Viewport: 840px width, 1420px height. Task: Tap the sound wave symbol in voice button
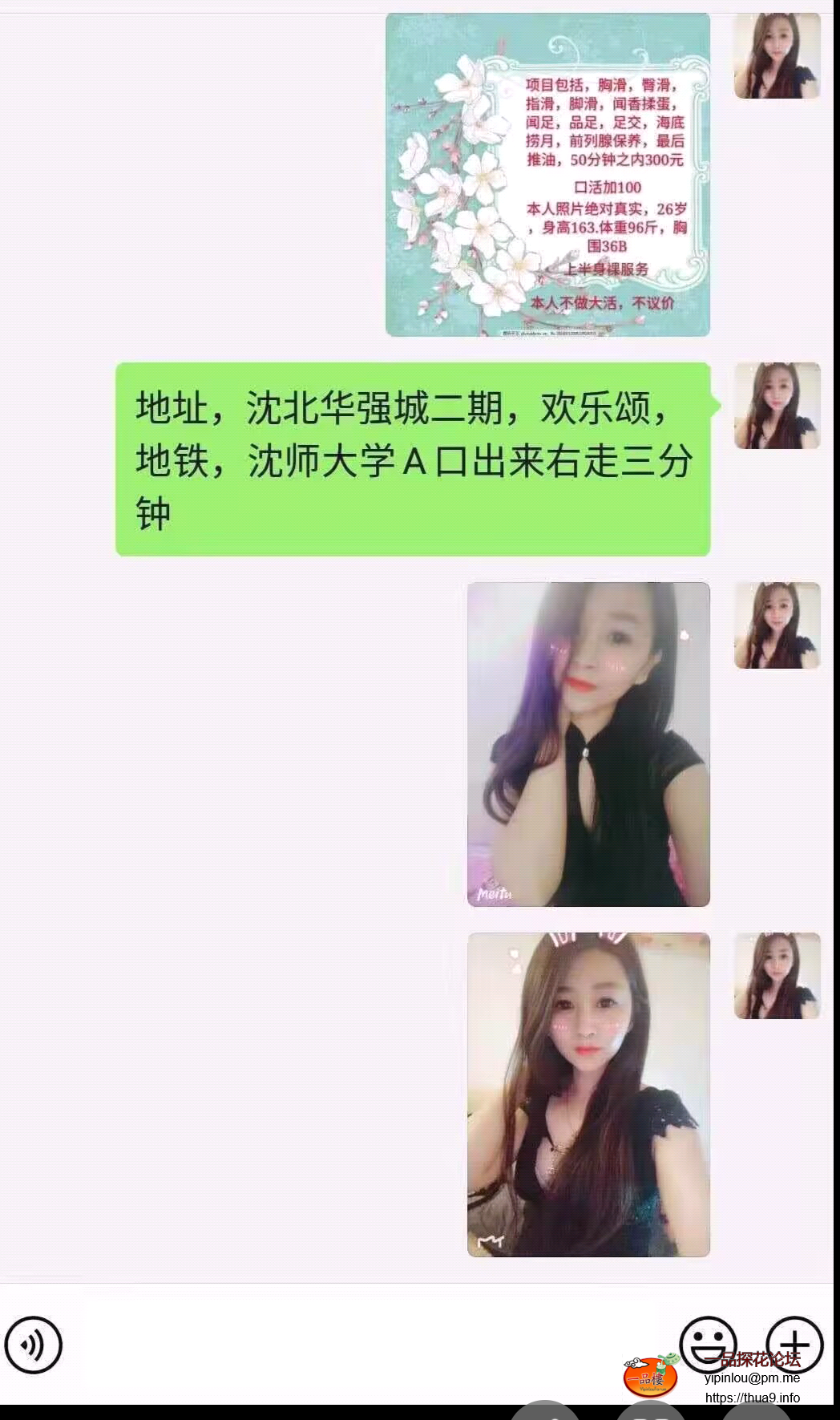[x=30, y=1344]
